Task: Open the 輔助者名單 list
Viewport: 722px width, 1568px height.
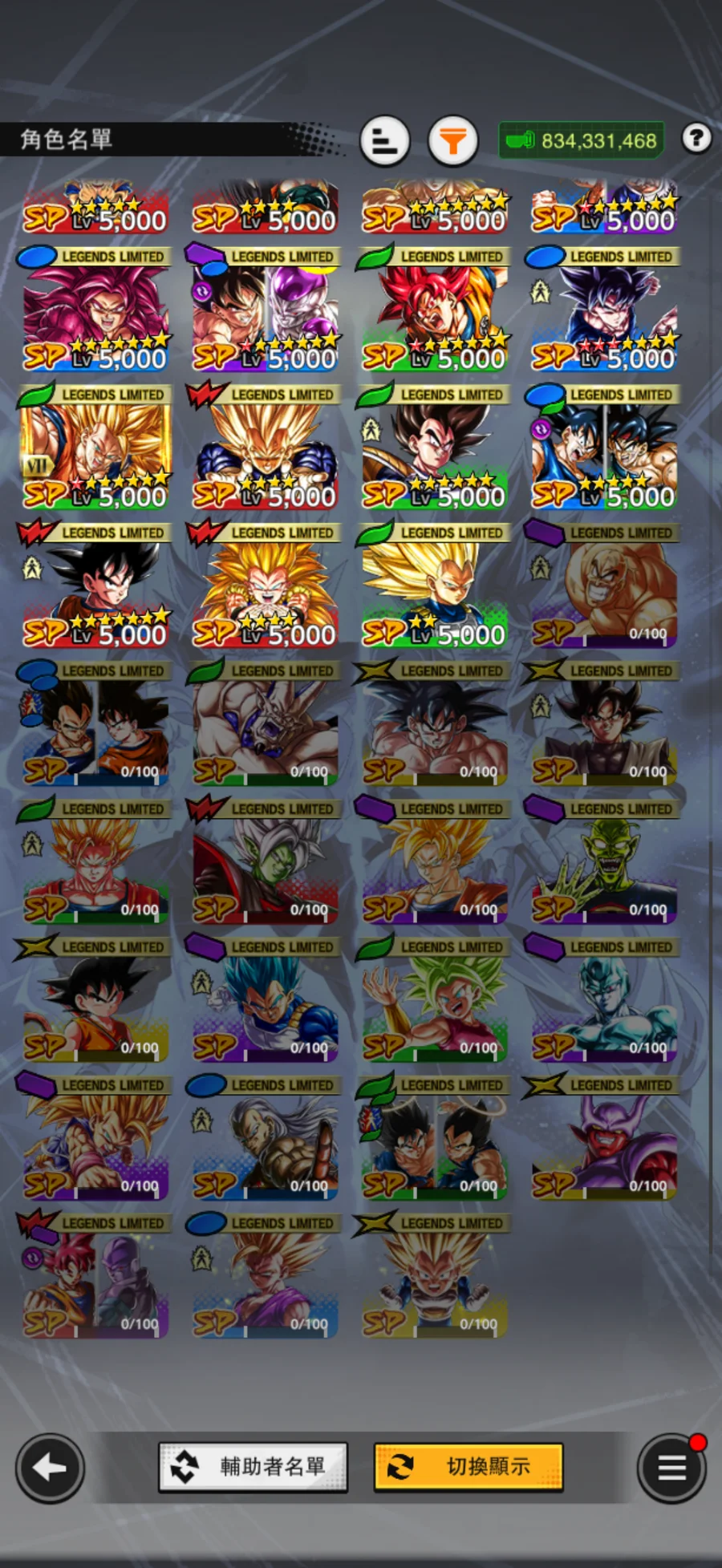Action: 253,1467
